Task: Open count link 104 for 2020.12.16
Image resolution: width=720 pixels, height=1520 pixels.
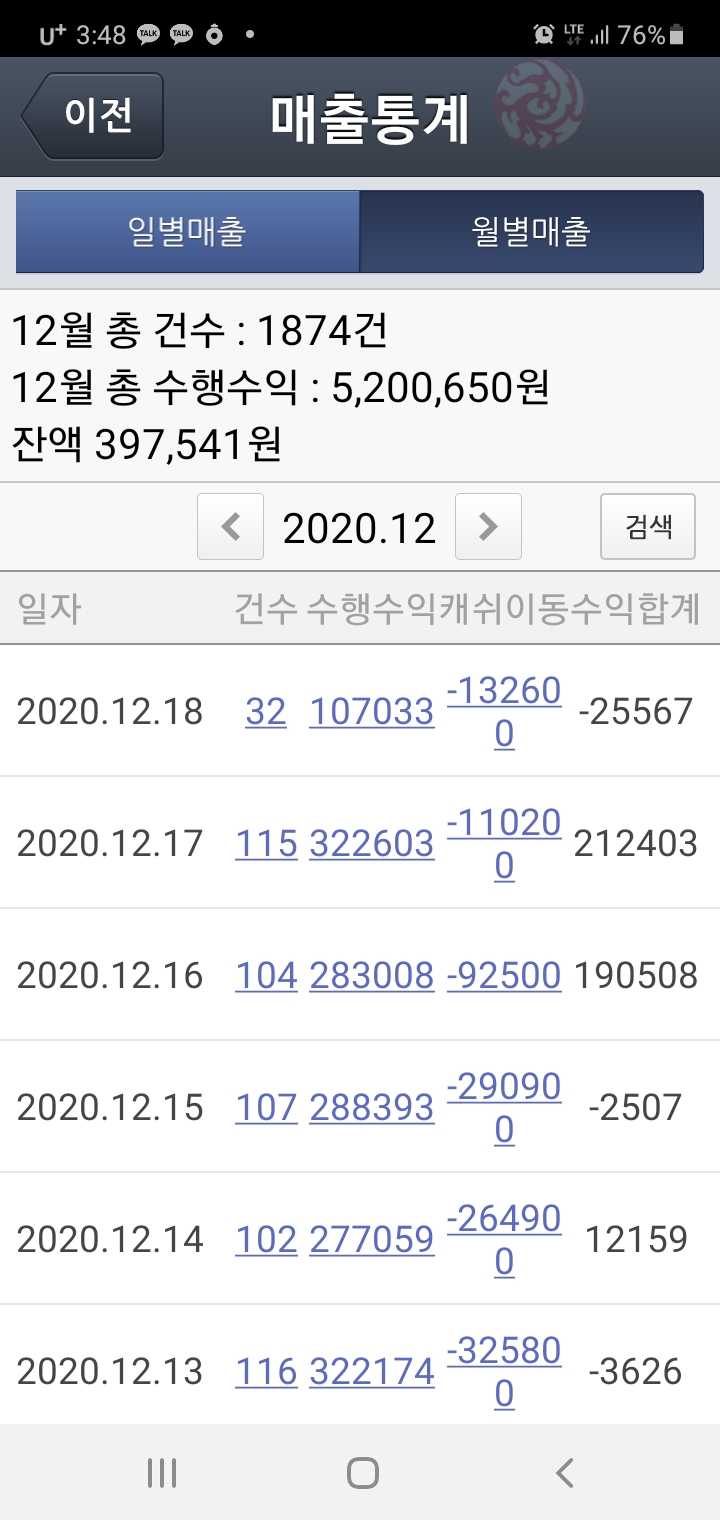Action: (x=266, y=975)
